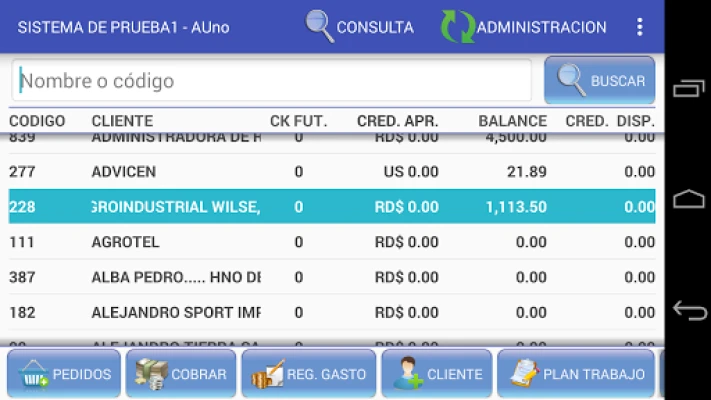Tap the COBRAR button
The width and height of the screenshot is (711, 400).
tap(182, 374)
